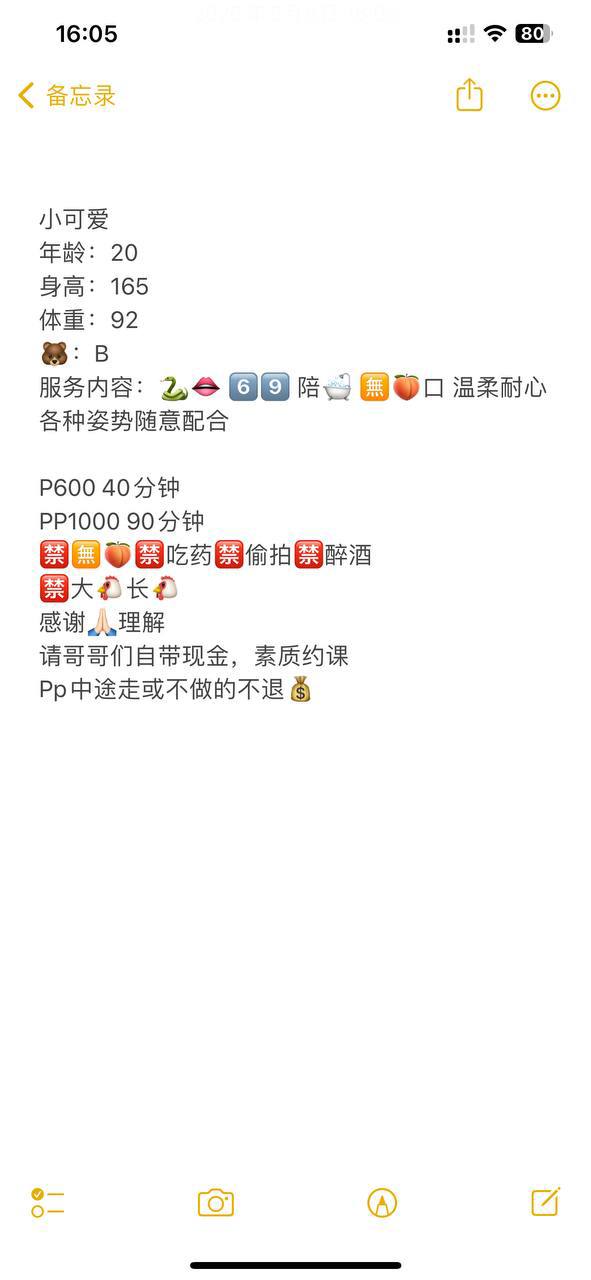The width and height of the screenshot is (591, 1280).
Task: Compose a new note
Action: coord(546,1201)
